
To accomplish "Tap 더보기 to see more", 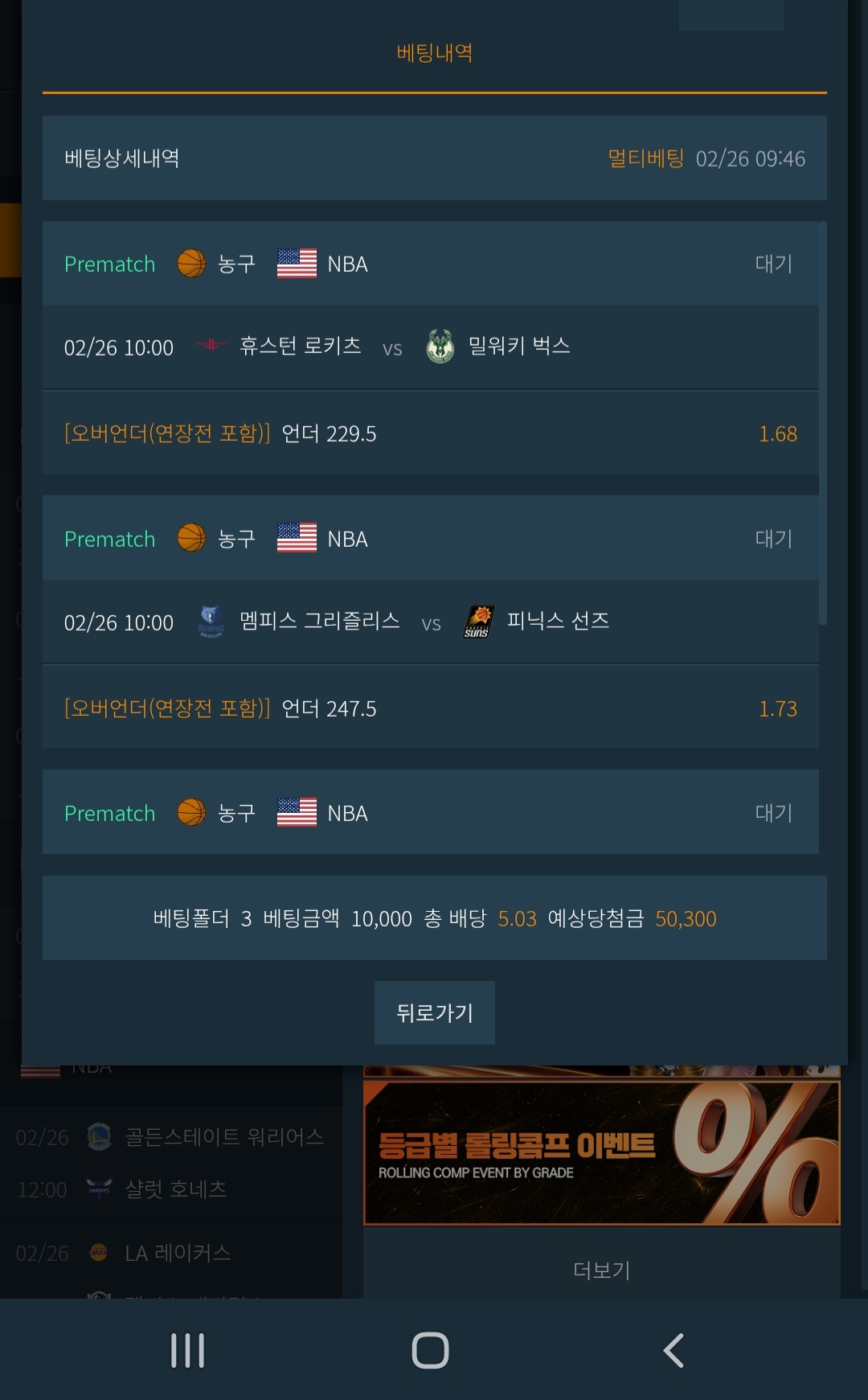I will 601,1270.
